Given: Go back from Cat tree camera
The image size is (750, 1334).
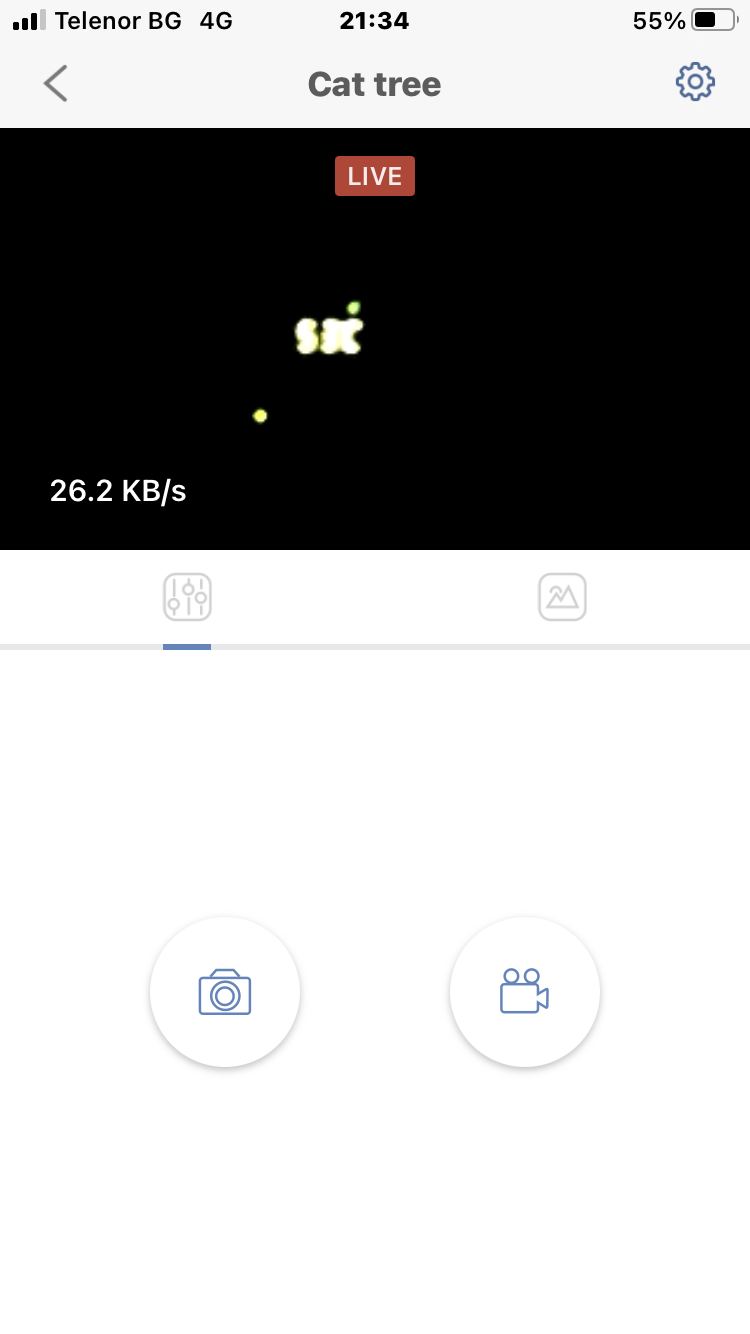Looking at the screenshot, I should click(56, 84).
